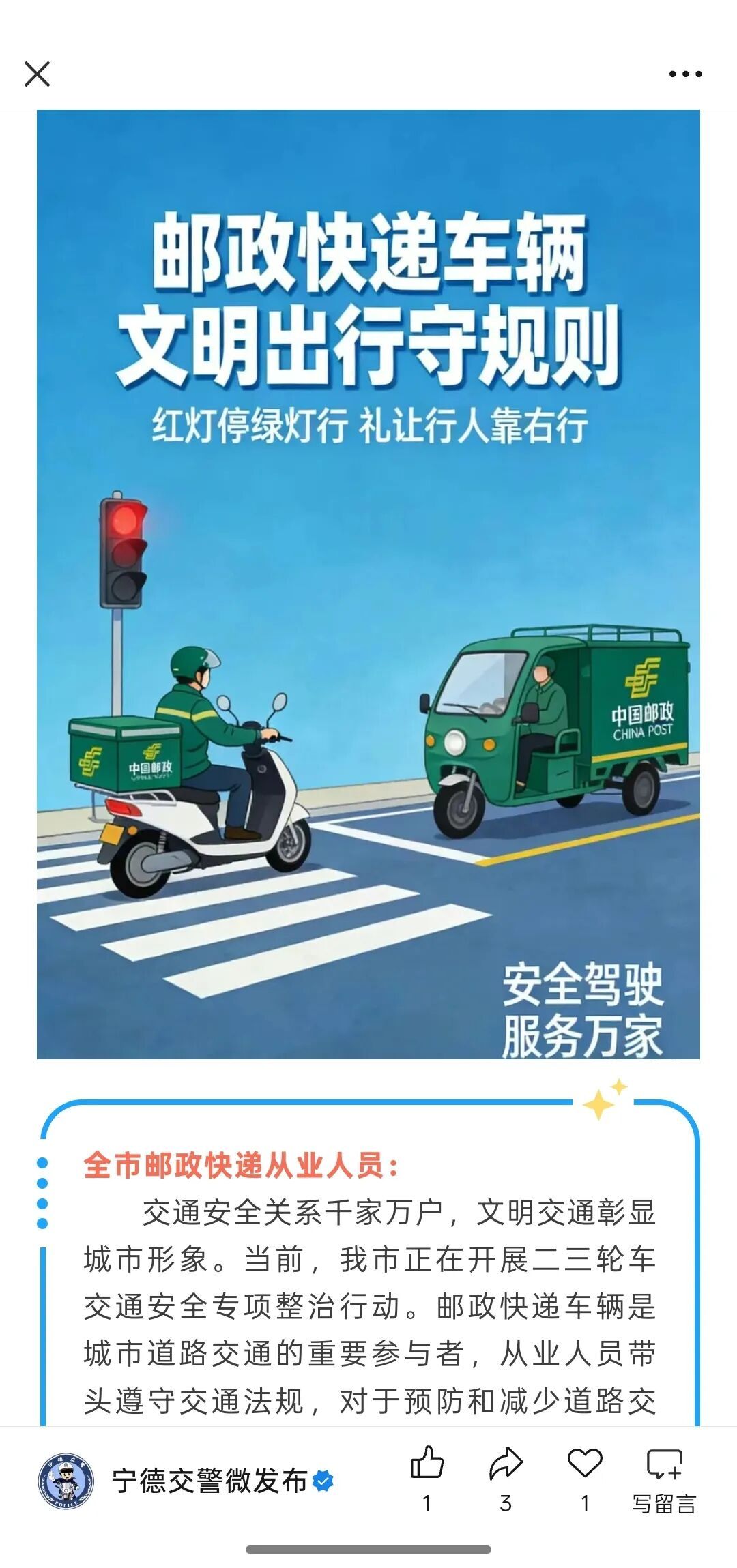
Task: Open the 宁德交警微发布 account profile
Action: coord(209,1480)
